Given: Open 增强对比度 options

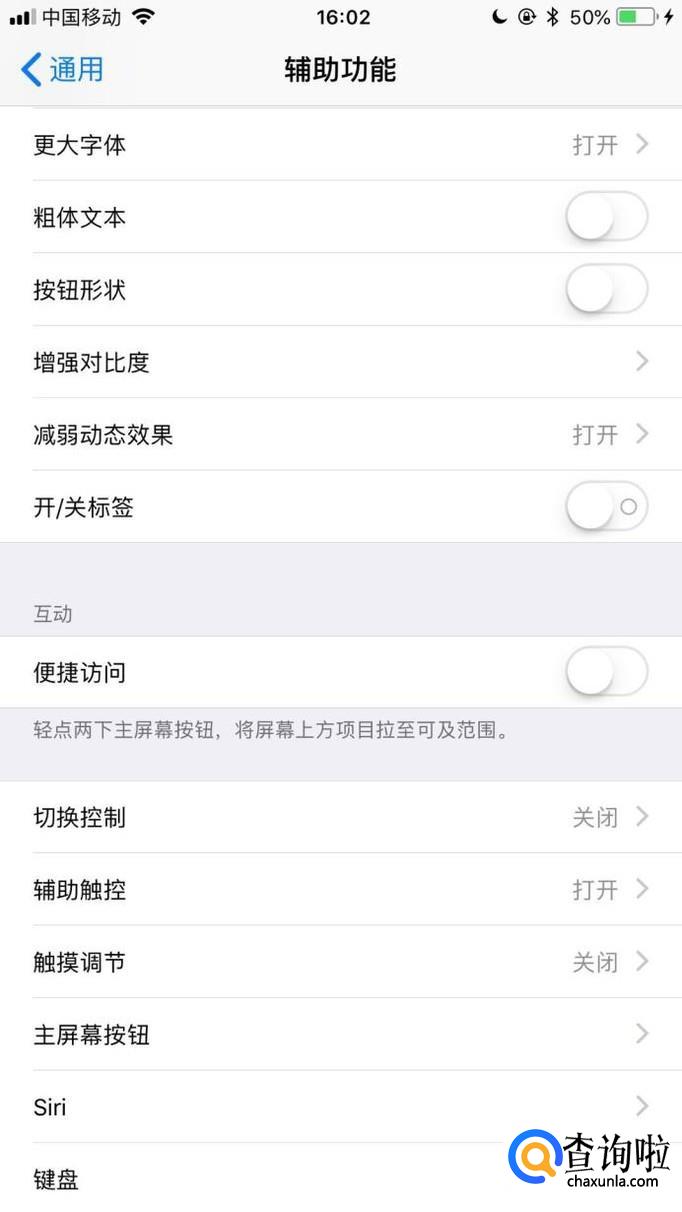Looking at the screenshot, I should point(341,362).
